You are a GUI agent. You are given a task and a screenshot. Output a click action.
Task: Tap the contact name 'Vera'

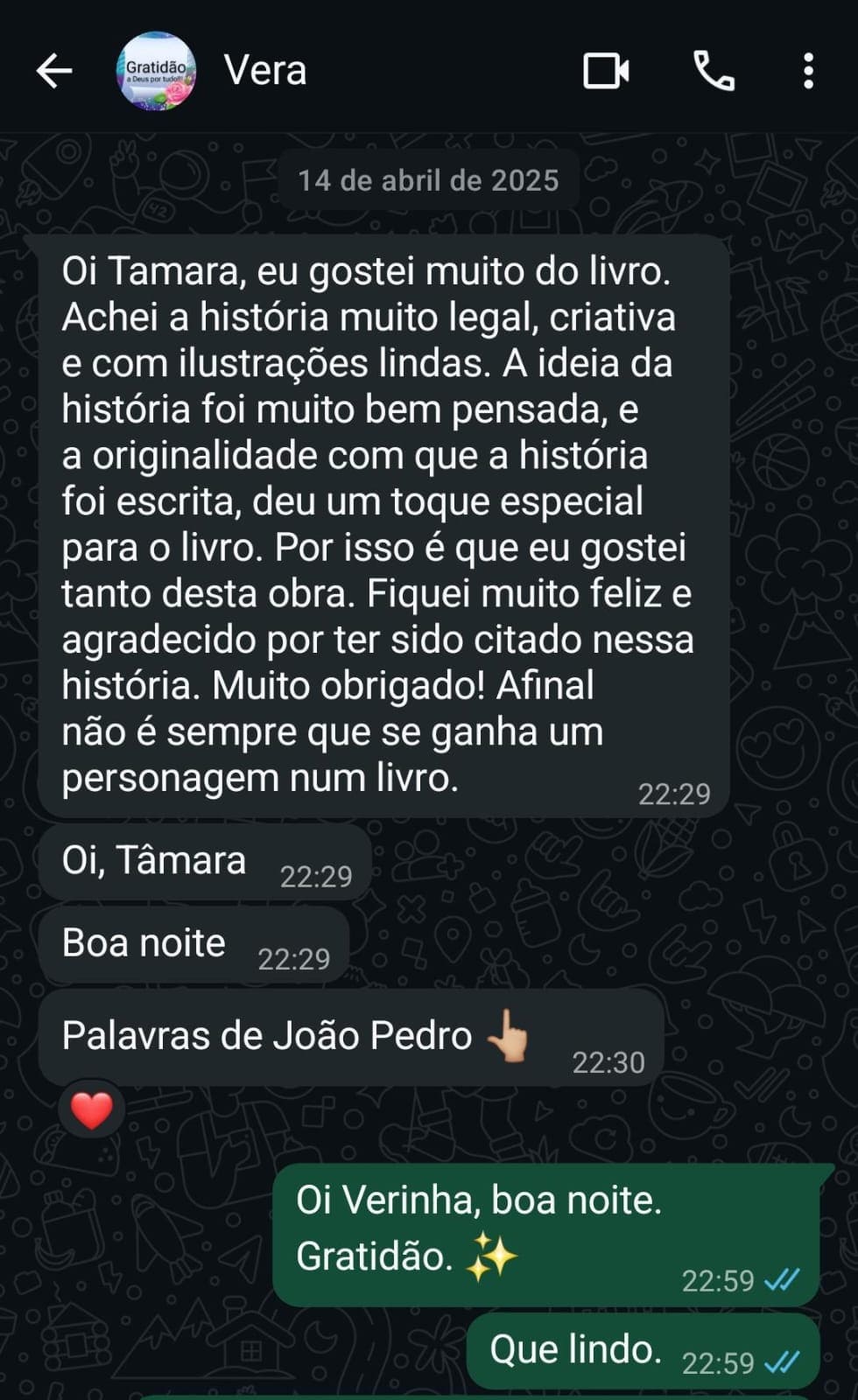[264, 72]
